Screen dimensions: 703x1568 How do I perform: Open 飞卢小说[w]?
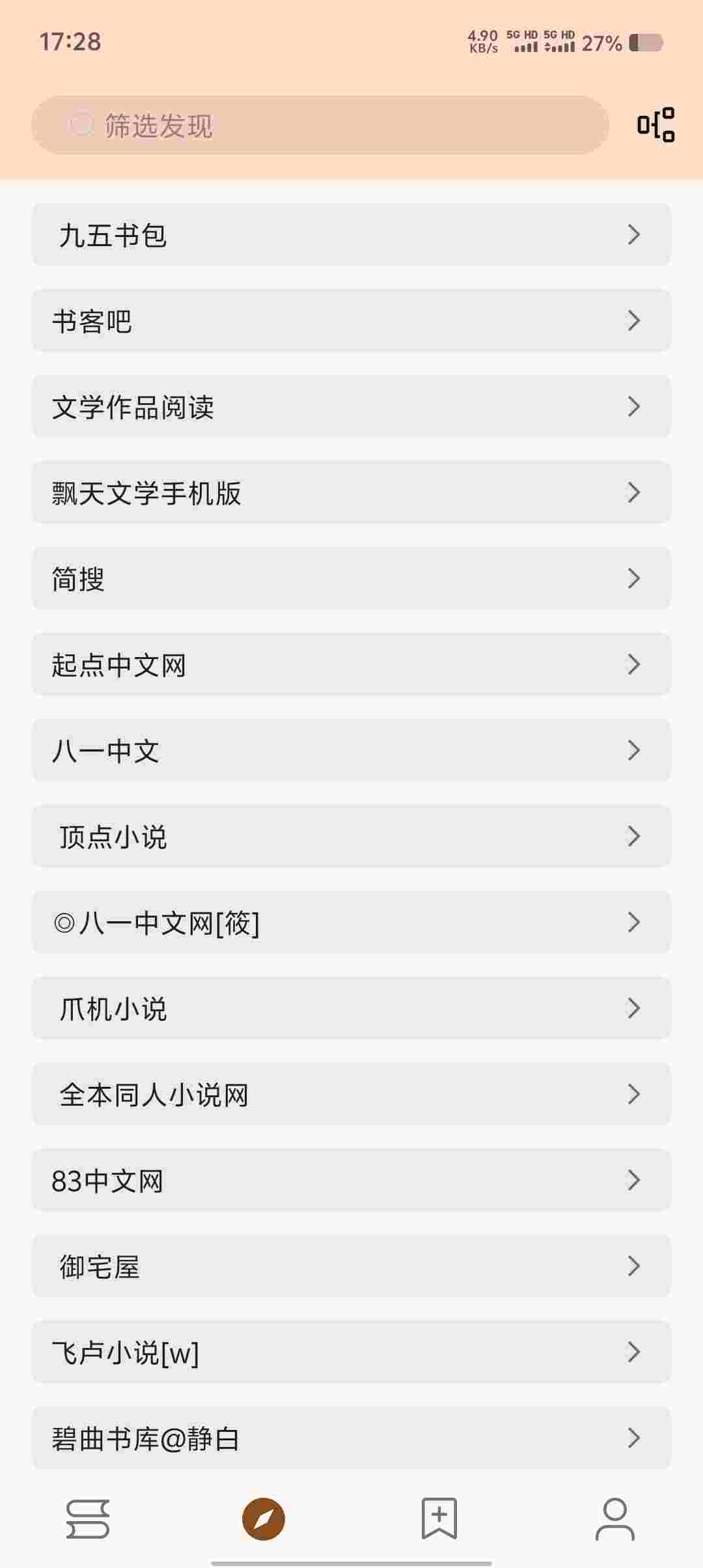[x=351, y=1352]
